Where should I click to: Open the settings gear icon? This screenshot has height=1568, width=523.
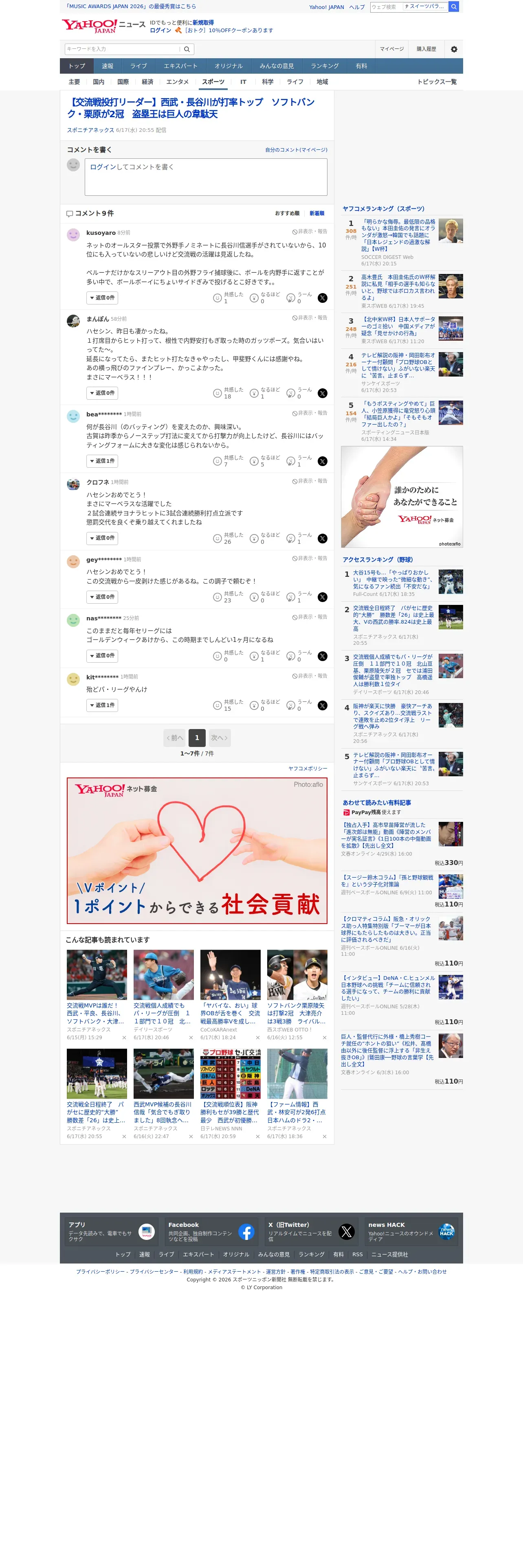tap(454, 49)
